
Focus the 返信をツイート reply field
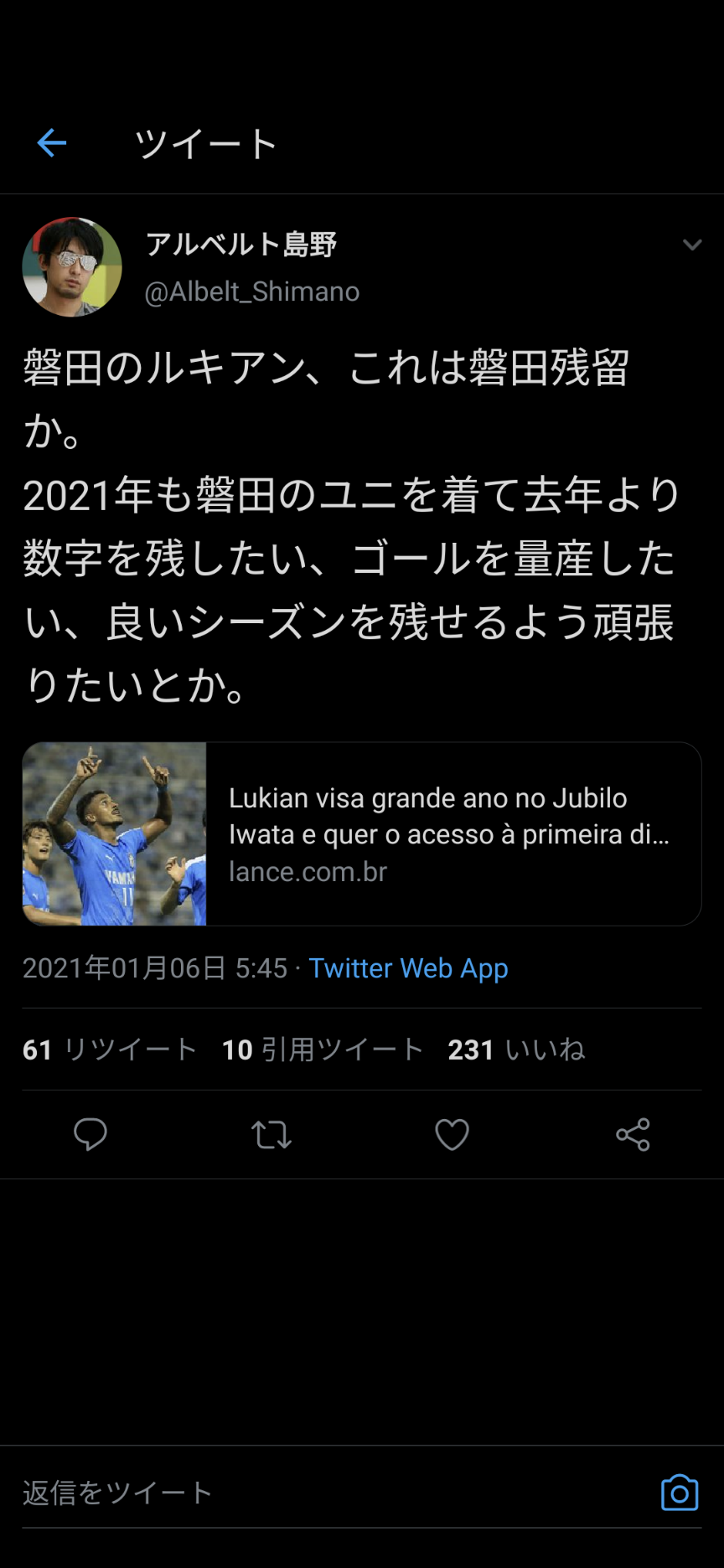click(318, 1493)
